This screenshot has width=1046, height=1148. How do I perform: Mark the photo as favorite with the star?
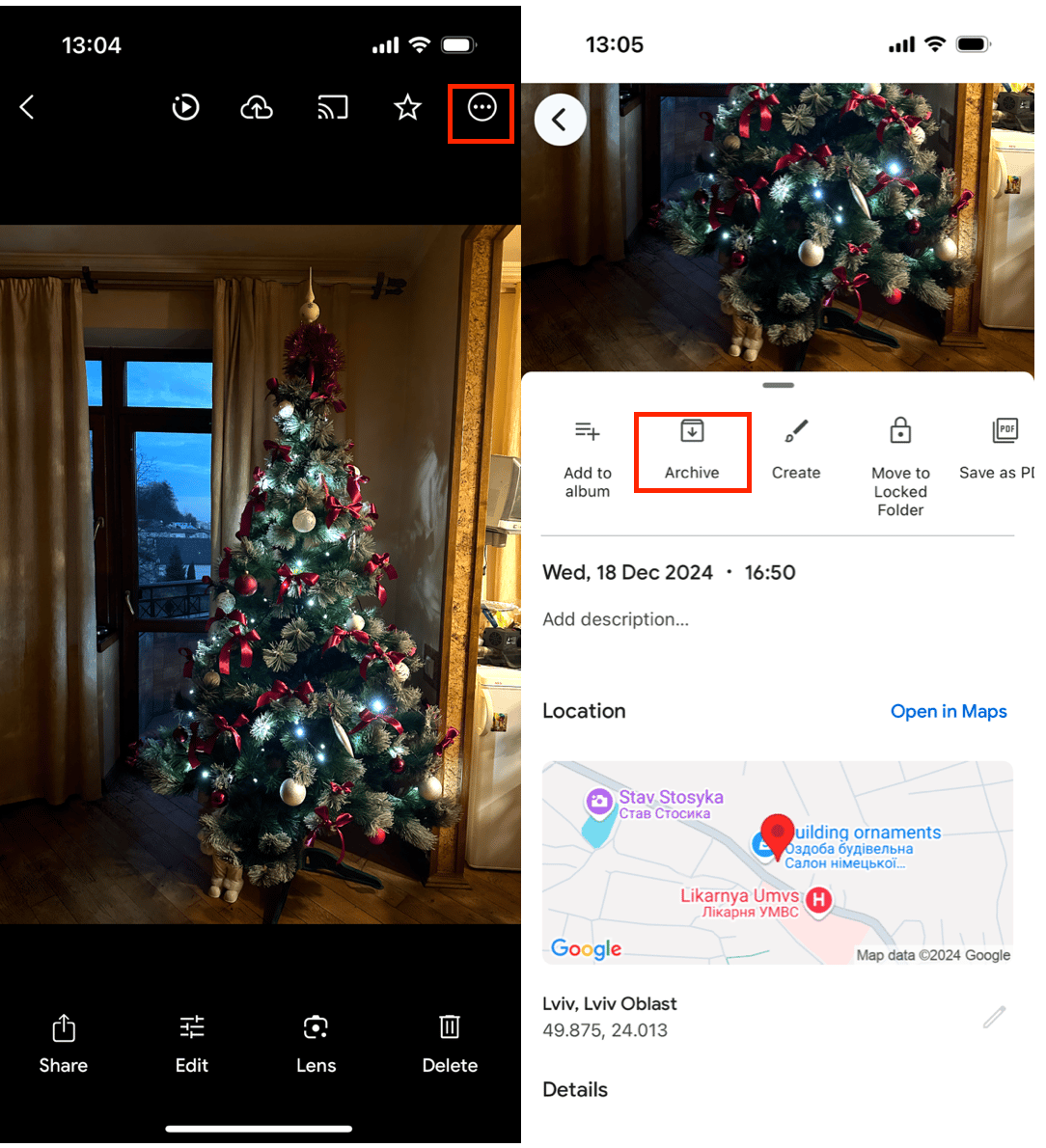(x=407, y=108)
